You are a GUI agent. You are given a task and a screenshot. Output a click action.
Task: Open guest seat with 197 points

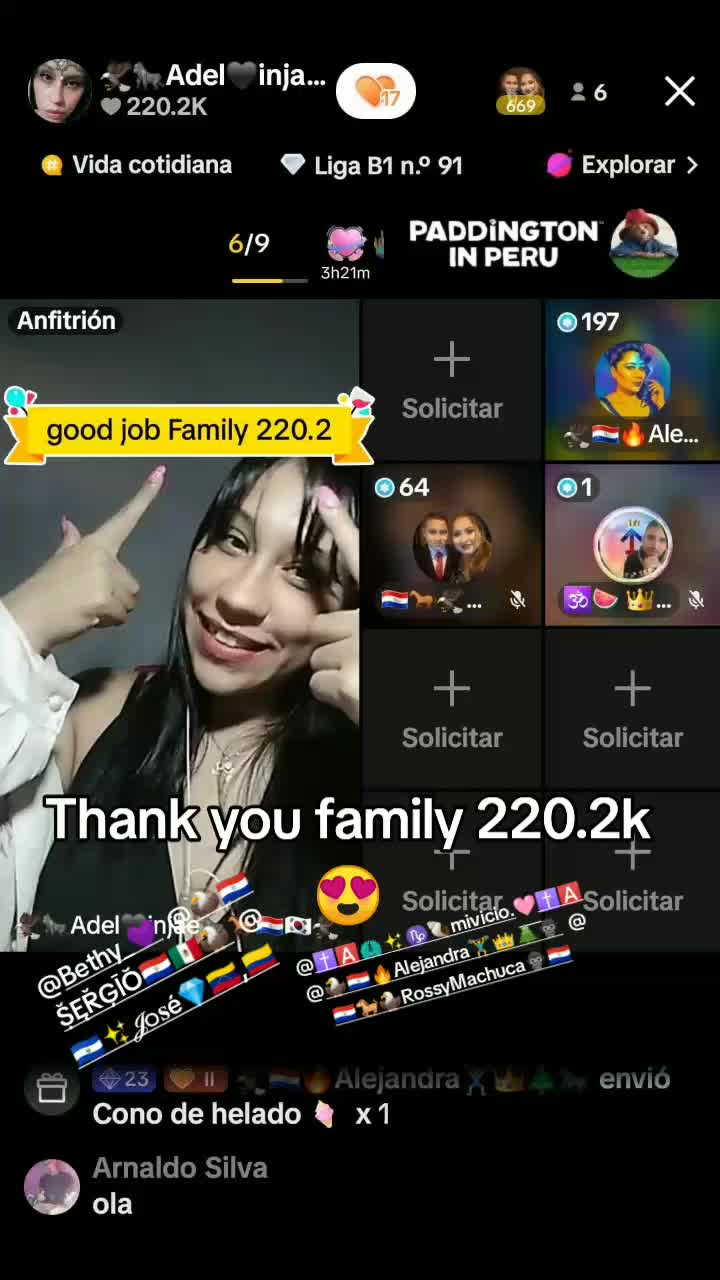pos(632,380)
